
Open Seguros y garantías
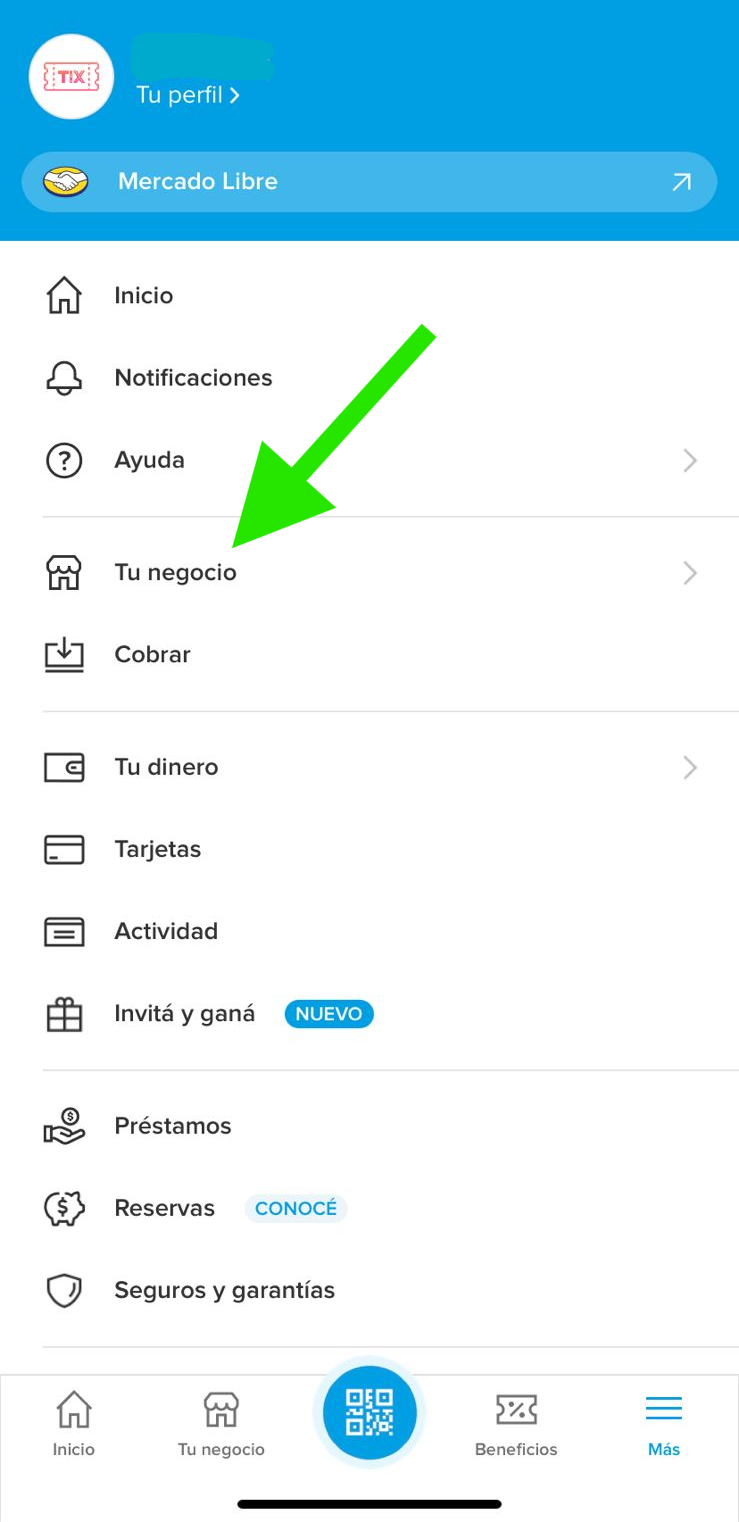[369, 1290]
